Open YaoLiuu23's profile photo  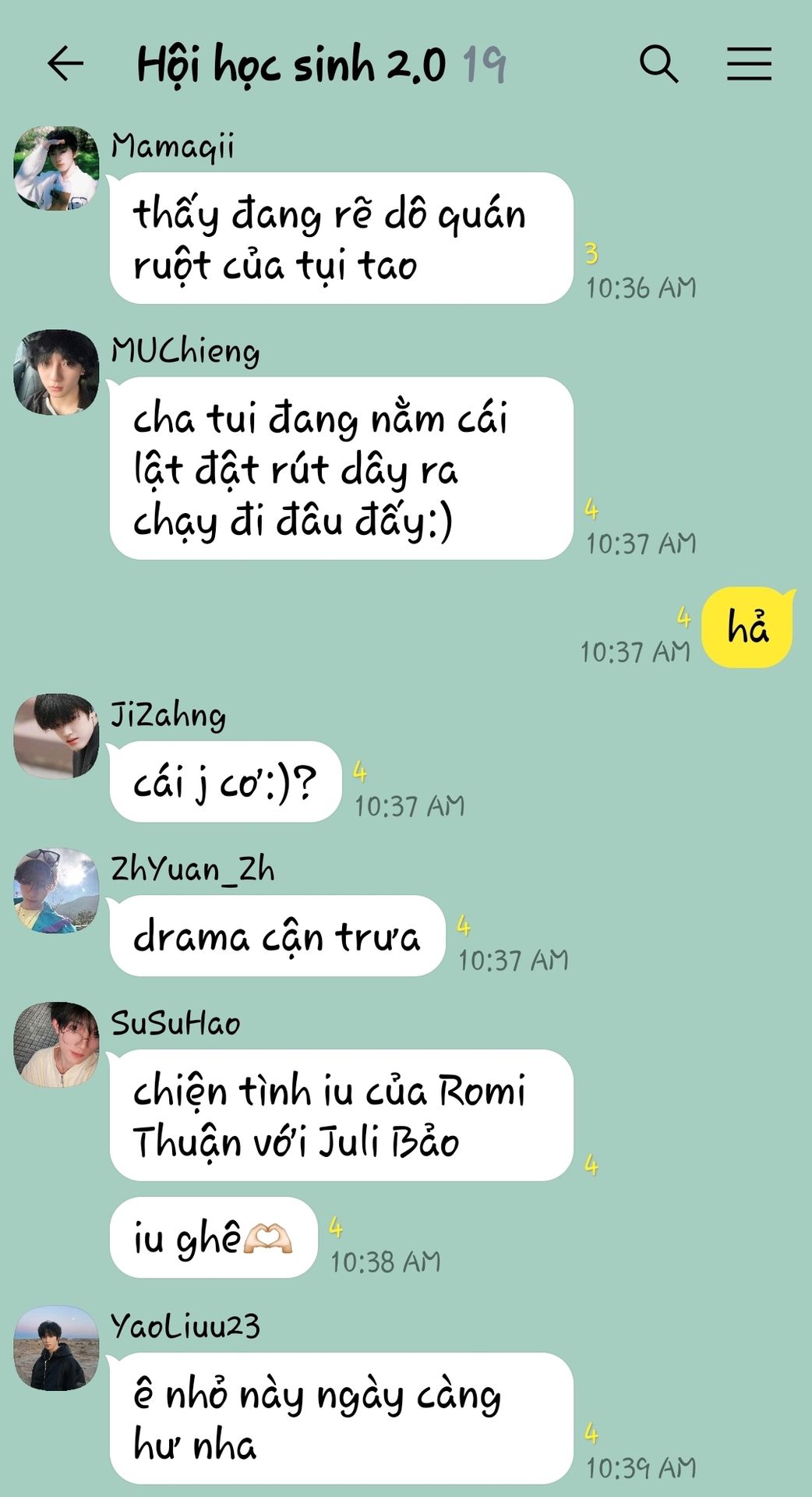point(56,1348)
